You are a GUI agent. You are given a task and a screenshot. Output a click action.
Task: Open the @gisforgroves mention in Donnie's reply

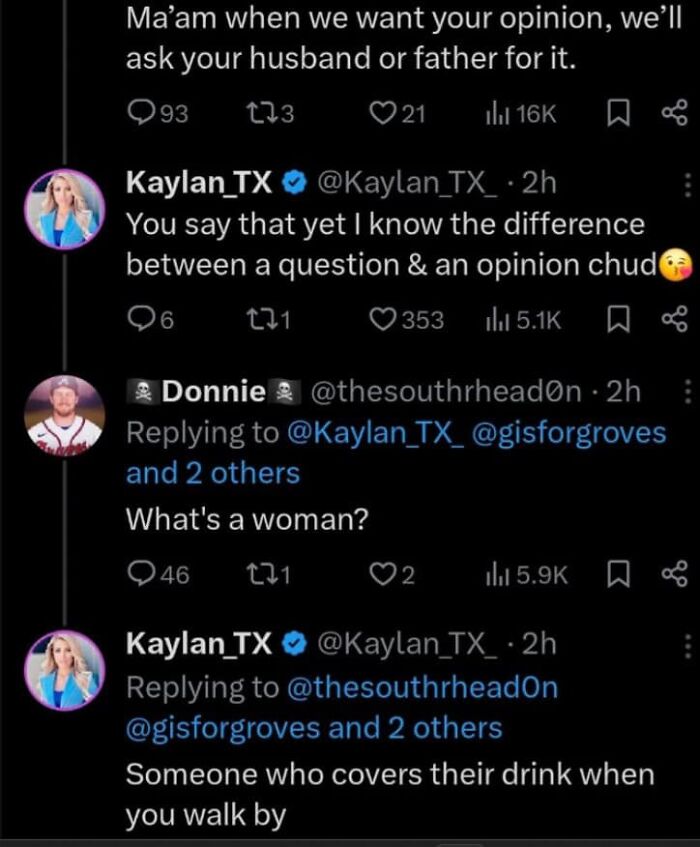[576, 433]
